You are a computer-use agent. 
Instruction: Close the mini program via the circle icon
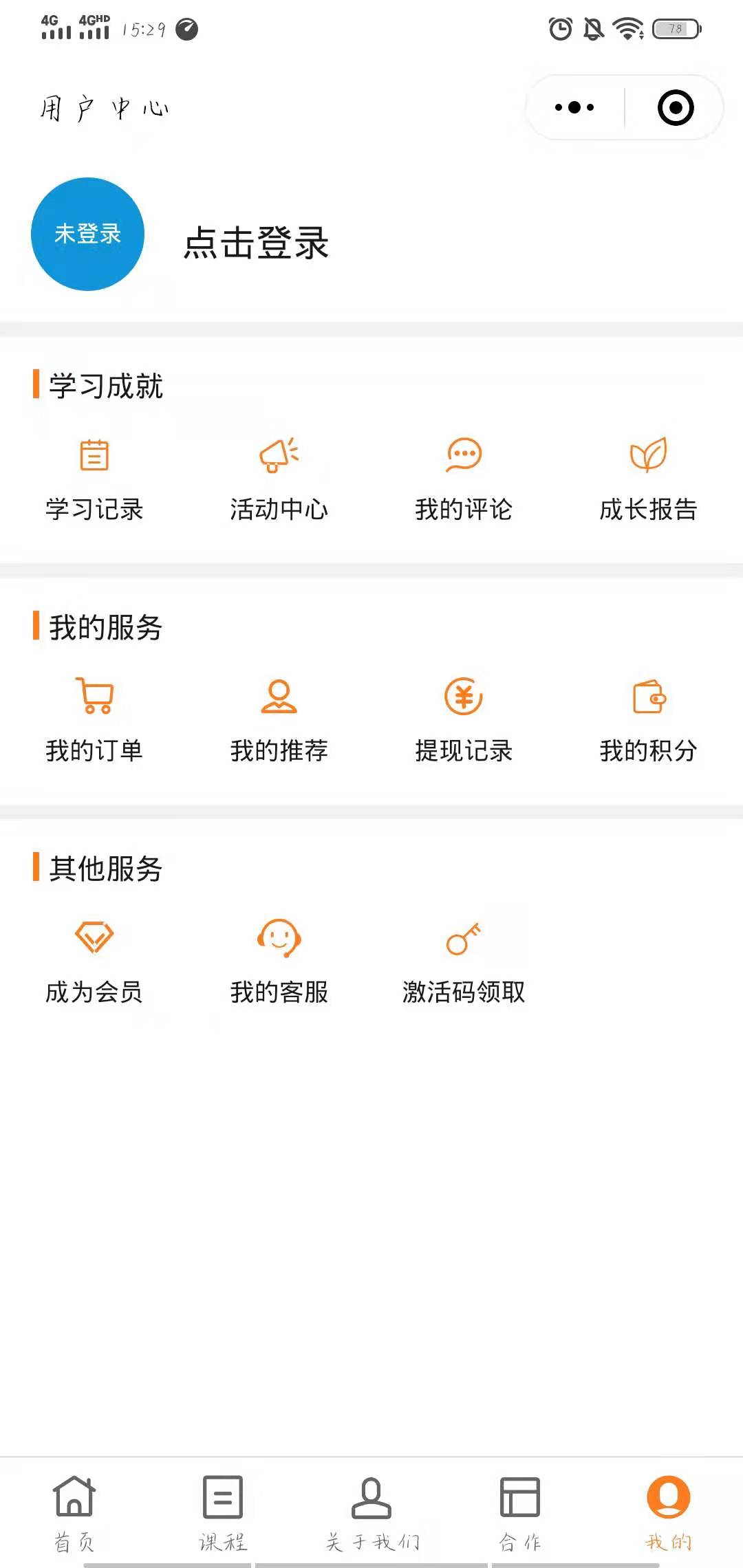click(676, 107)
